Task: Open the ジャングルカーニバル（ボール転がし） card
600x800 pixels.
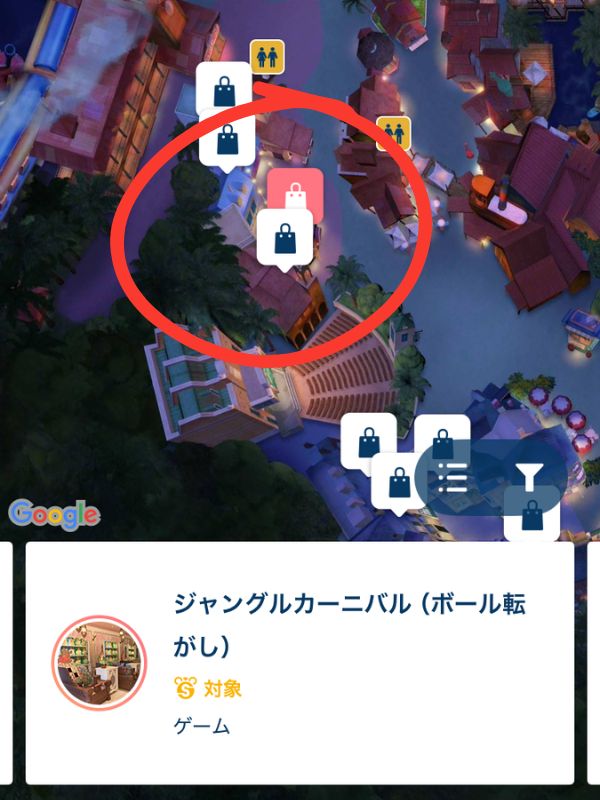Action: pyautogui.click(x=300, y=662)
